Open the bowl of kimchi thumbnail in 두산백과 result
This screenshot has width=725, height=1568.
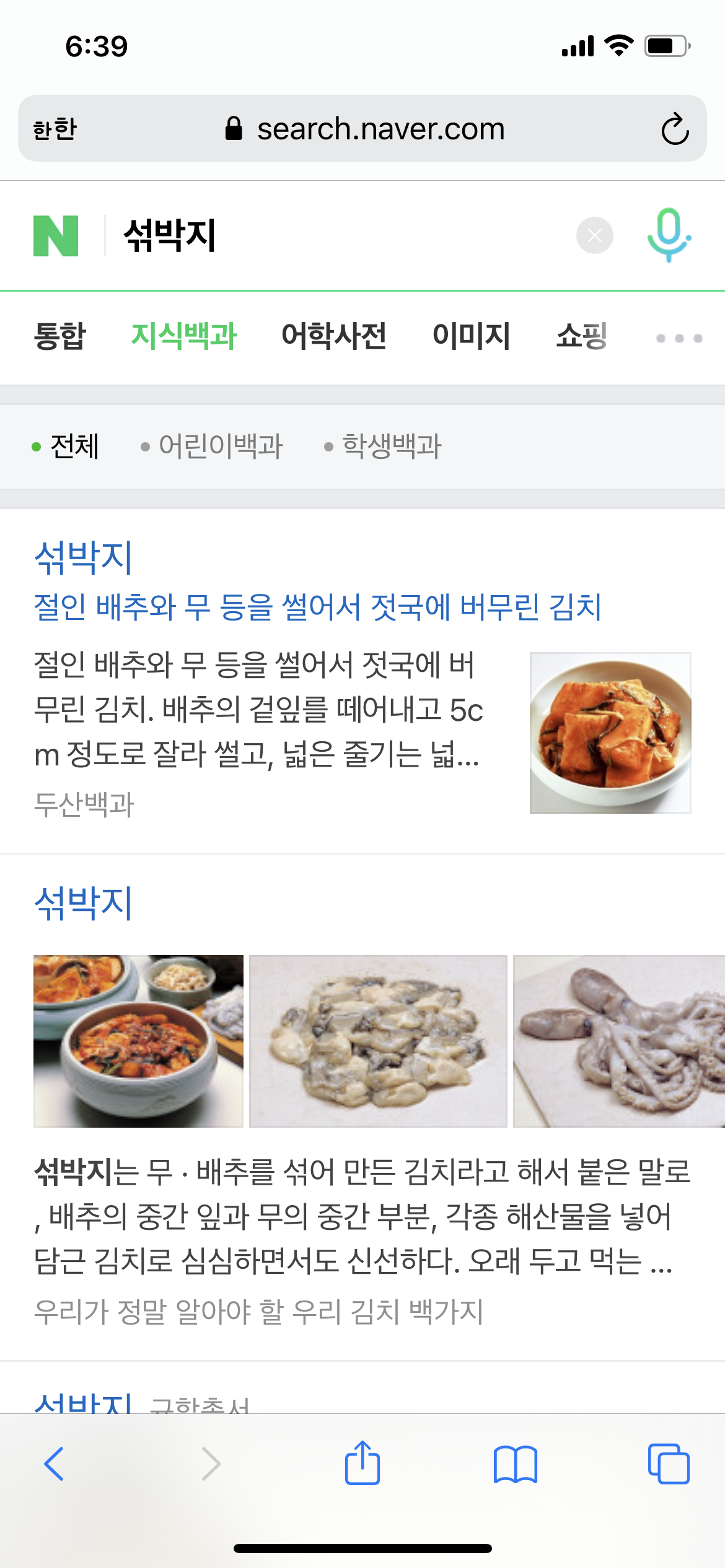pyautogui.click(x=610, y=733)
